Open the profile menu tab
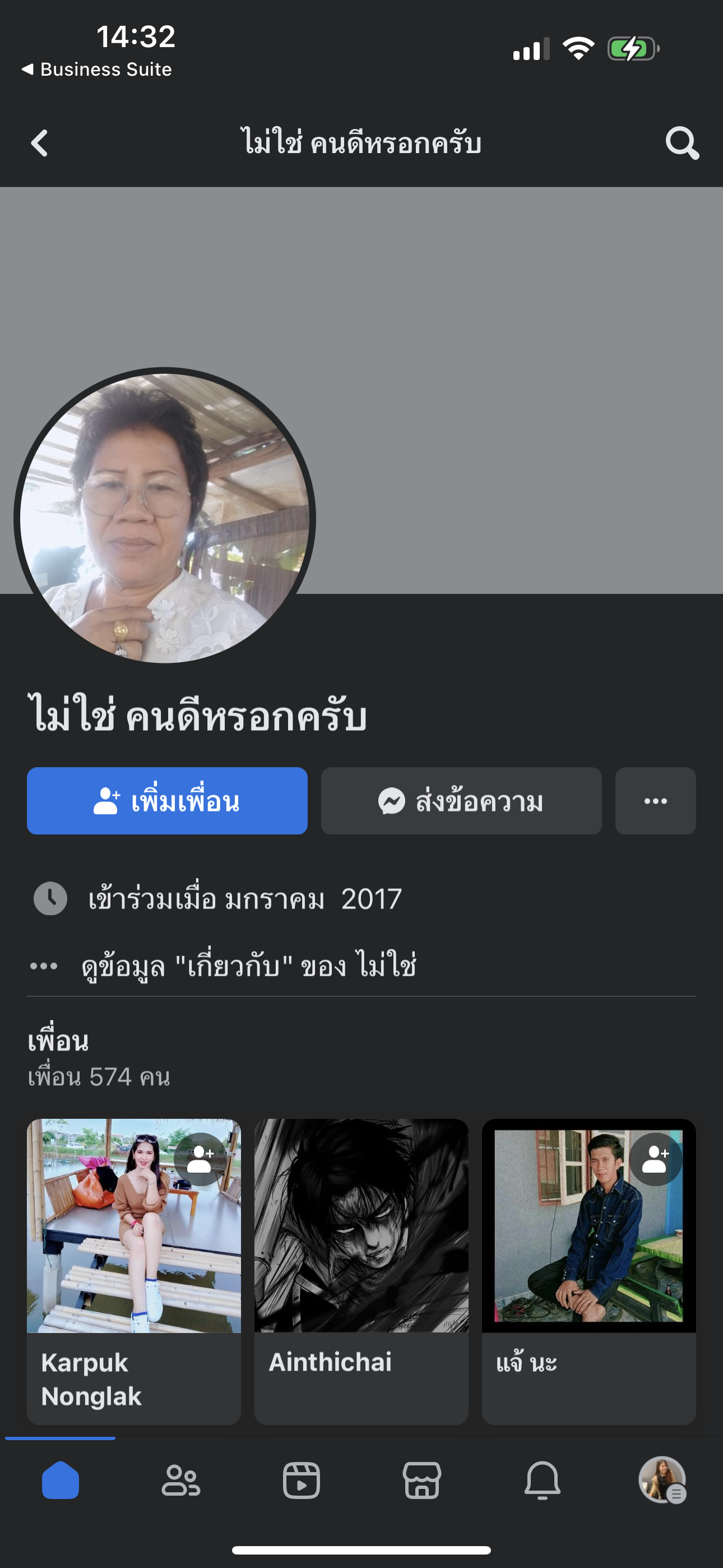This screenshot has width=723, height=1568. tap(662, 1481)
